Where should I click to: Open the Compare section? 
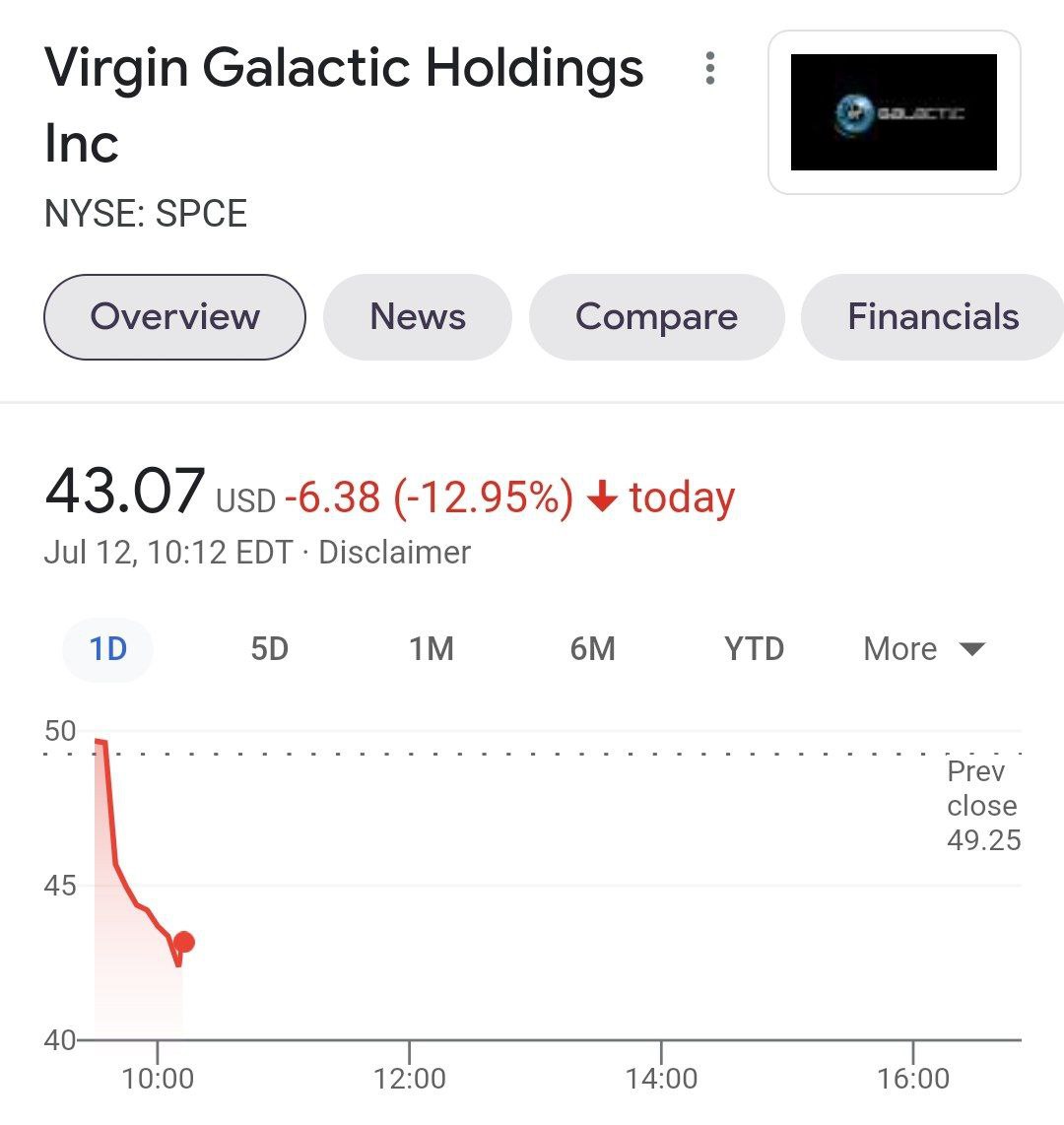pyautogui.click(x=657, y=316)
